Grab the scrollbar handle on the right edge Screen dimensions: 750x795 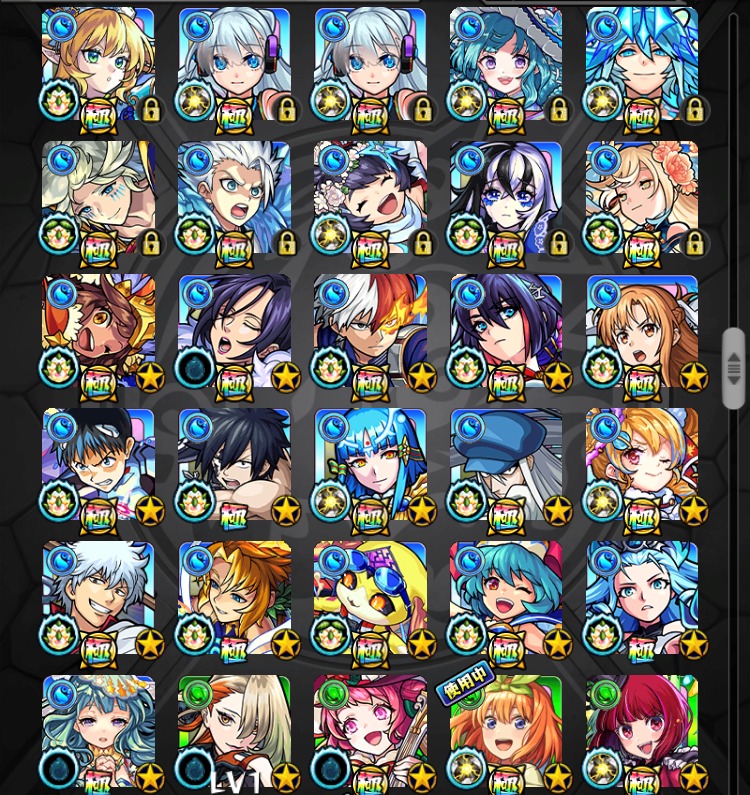[x=734, y=368]
